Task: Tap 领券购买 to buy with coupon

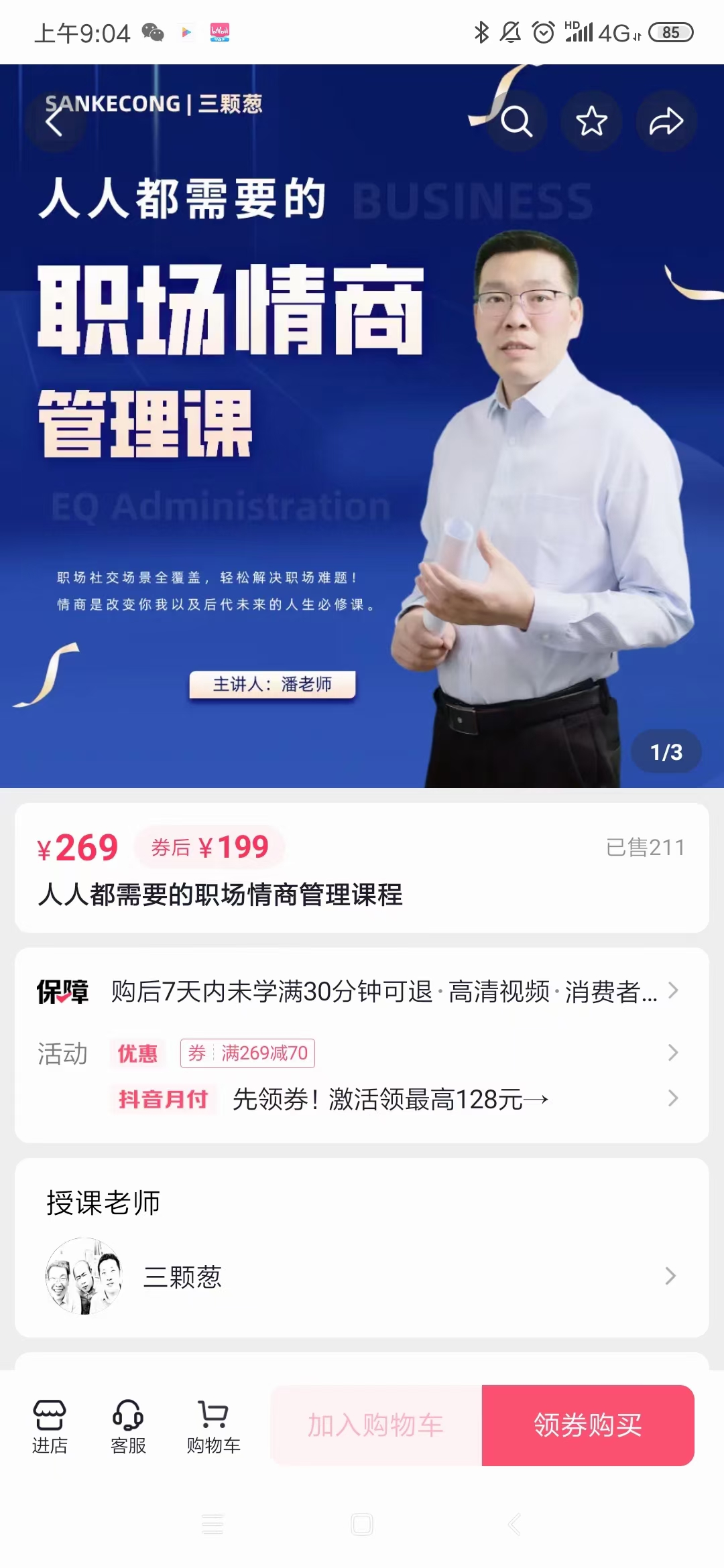Action: 588,1425
